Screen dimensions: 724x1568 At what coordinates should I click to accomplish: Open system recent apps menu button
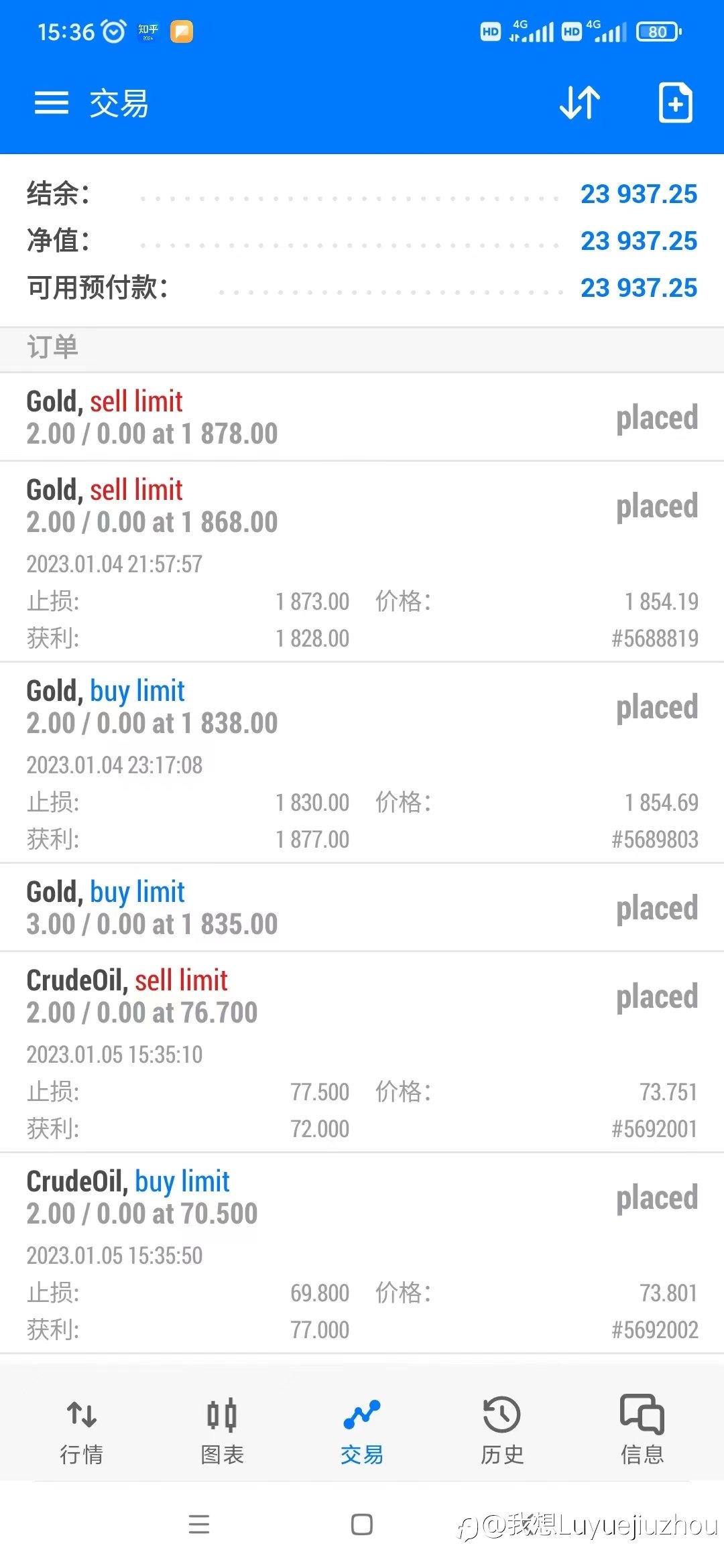click(199, 1524)
